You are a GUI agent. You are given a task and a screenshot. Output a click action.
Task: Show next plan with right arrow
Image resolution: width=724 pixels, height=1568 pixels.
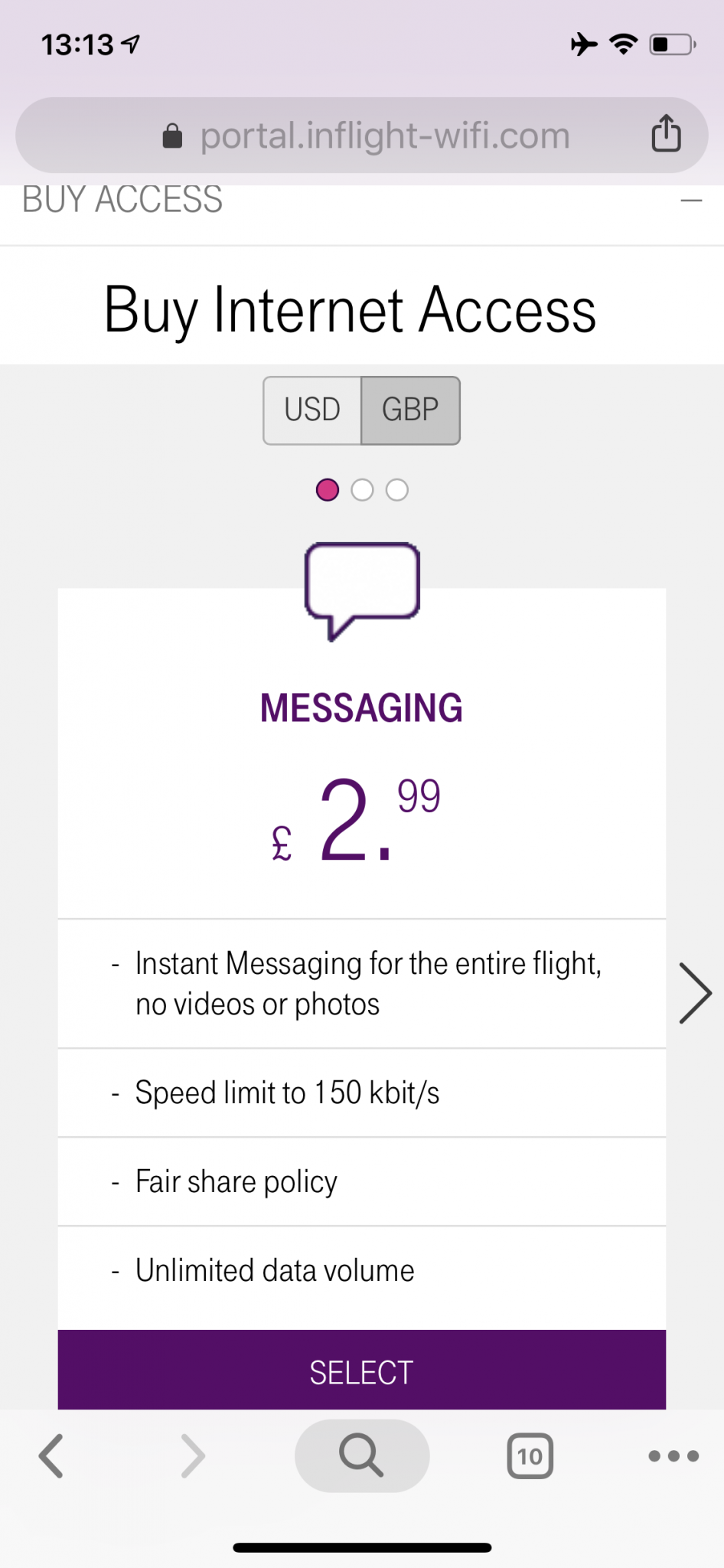694,993
